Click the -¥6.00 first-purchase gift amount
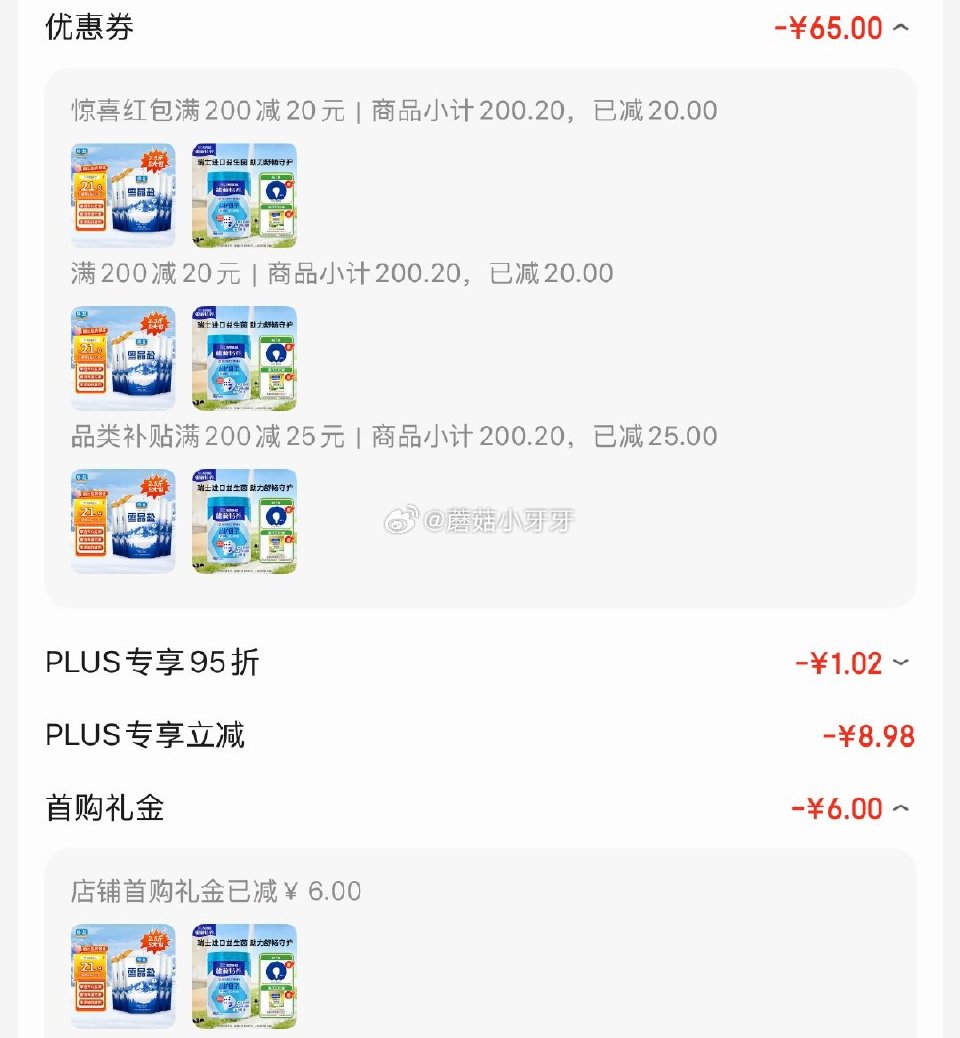960x1038 pixels. click(x=844, y=808)
